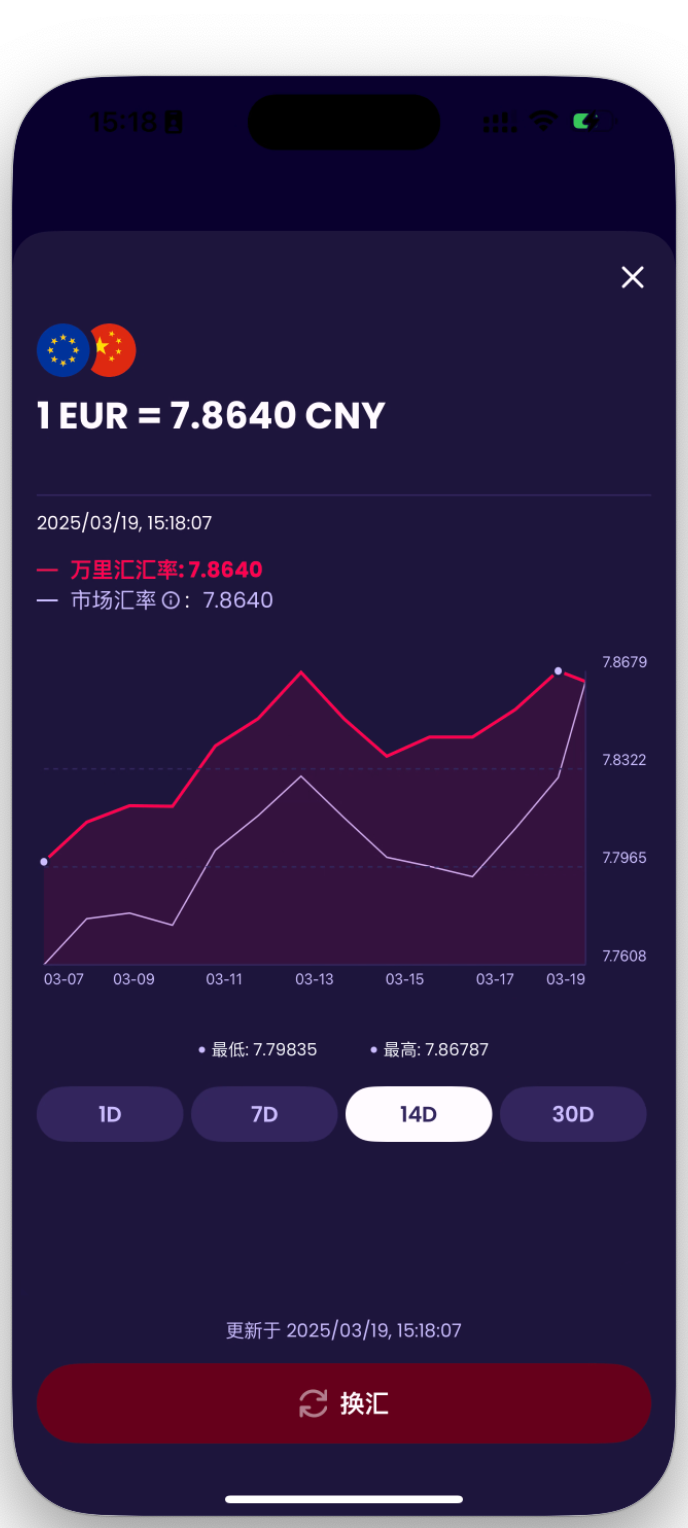
Task: Tap the info icon beside 市场汇率
Action: click(171, 601)
